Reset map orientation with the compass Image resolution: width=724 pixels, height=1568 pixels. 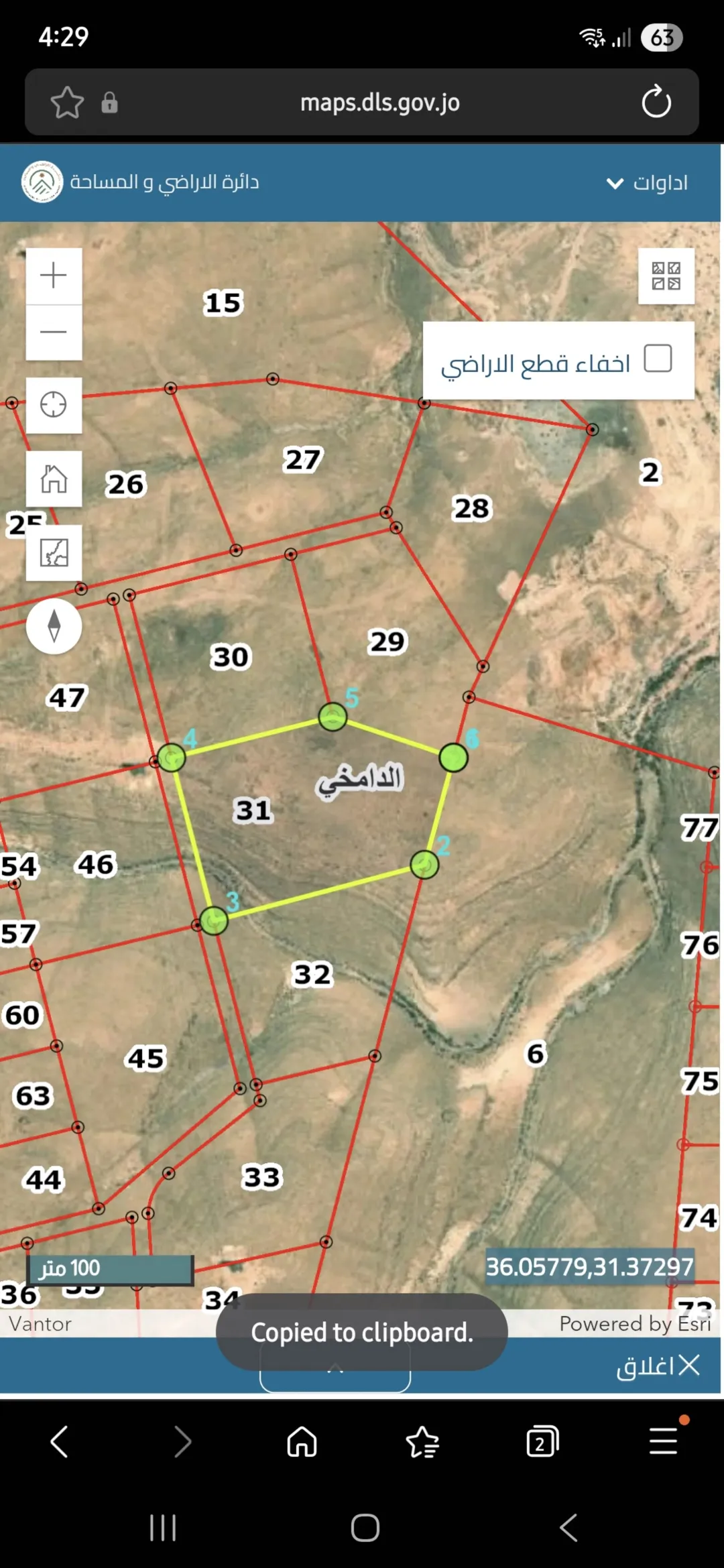tap(54, 626)
